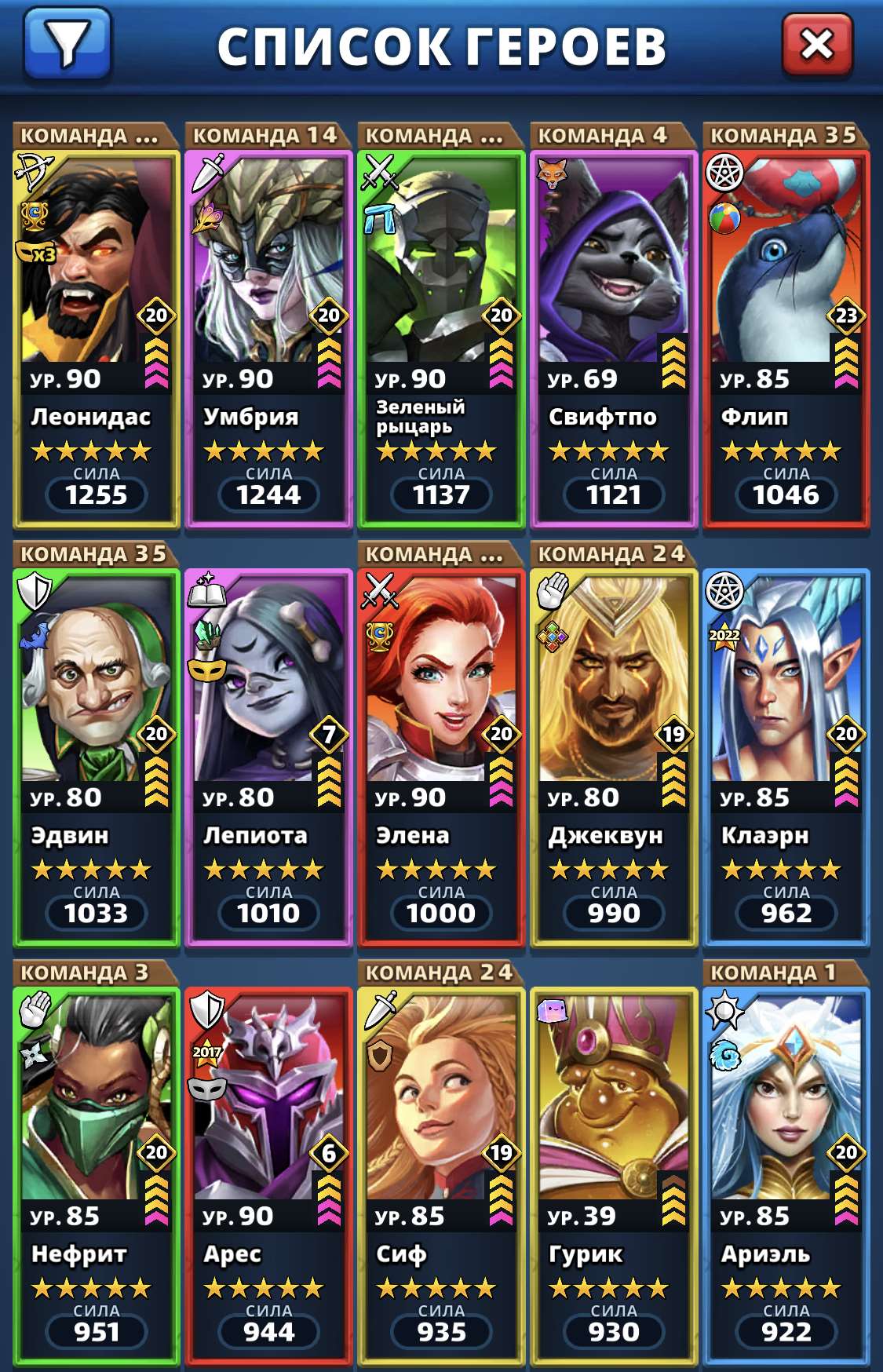This screenshot has width=883, height=1372.
Task: View the Зеленый рыцарь hero card
Action: coord(441,338)
